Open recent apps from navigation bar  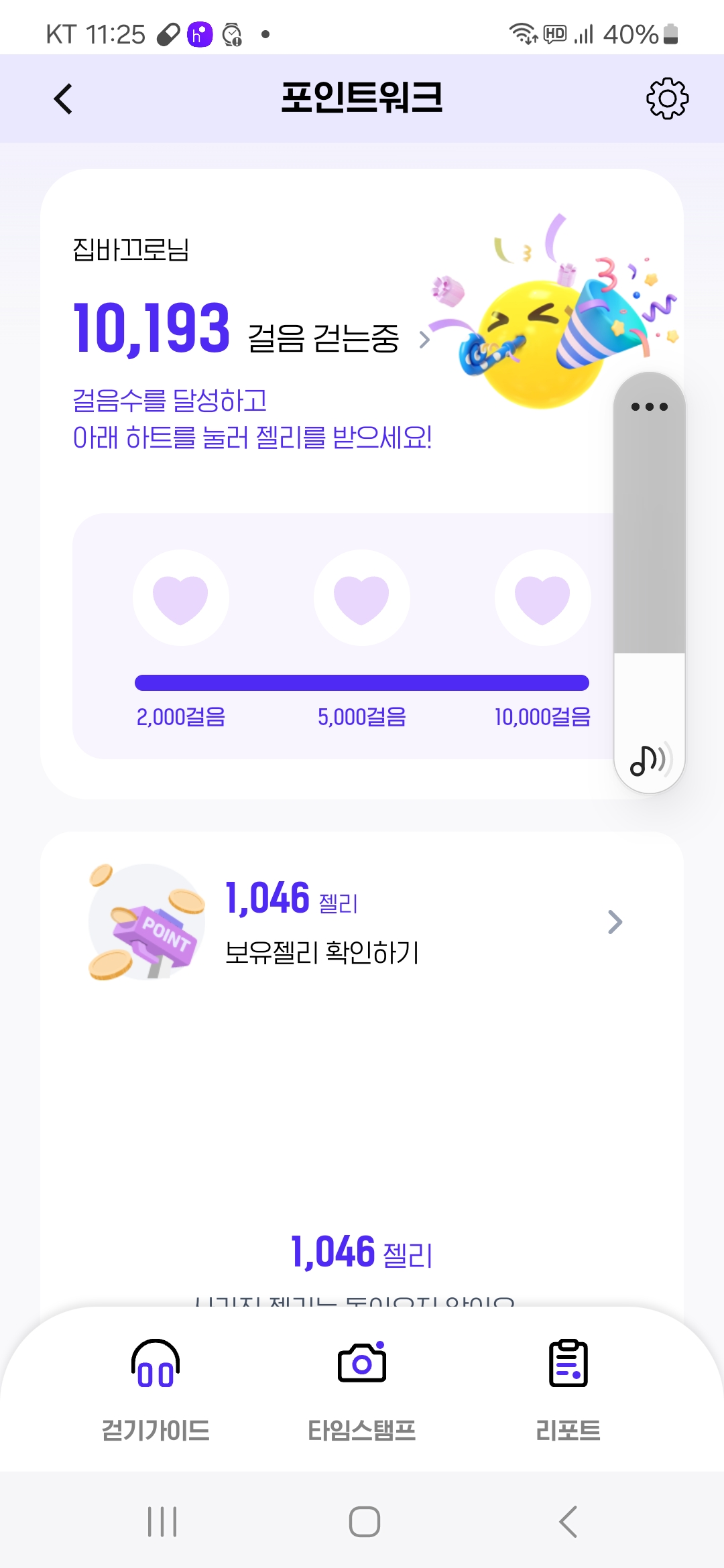click(162, 1521)
